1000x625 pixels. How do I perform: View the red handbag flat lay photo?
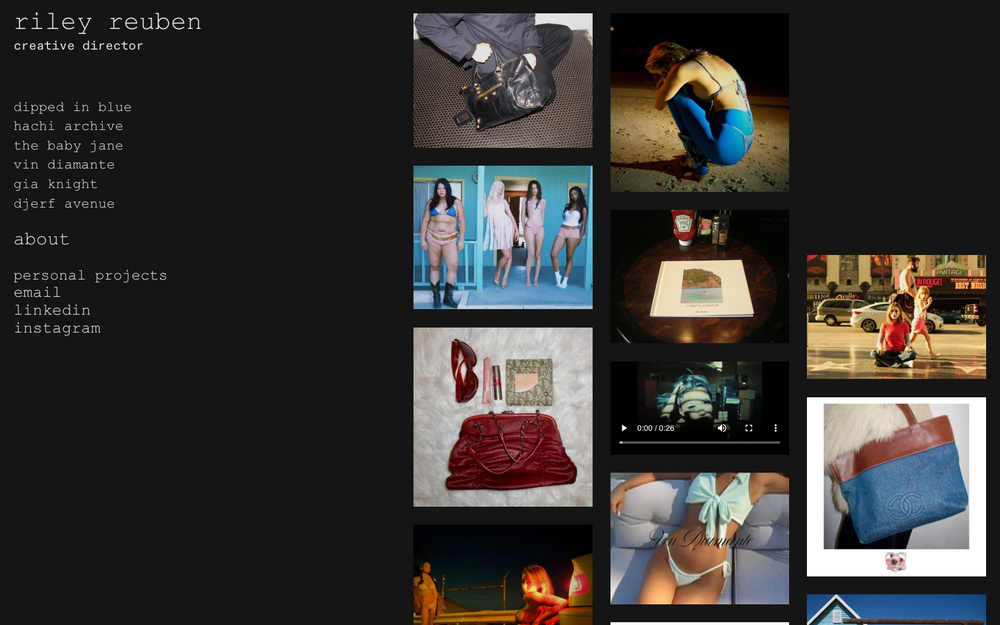coord(503,417)
